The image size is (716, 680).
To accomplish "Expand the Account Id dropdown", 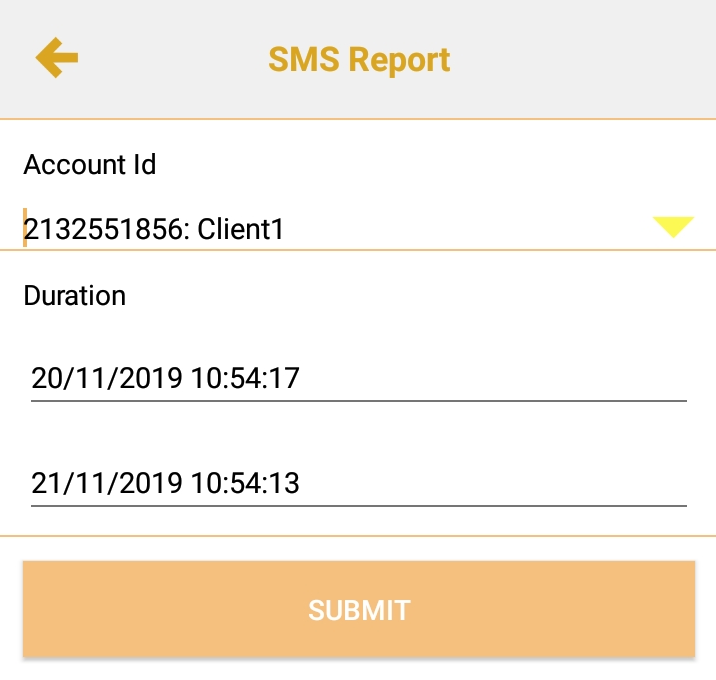I will 672,227.
